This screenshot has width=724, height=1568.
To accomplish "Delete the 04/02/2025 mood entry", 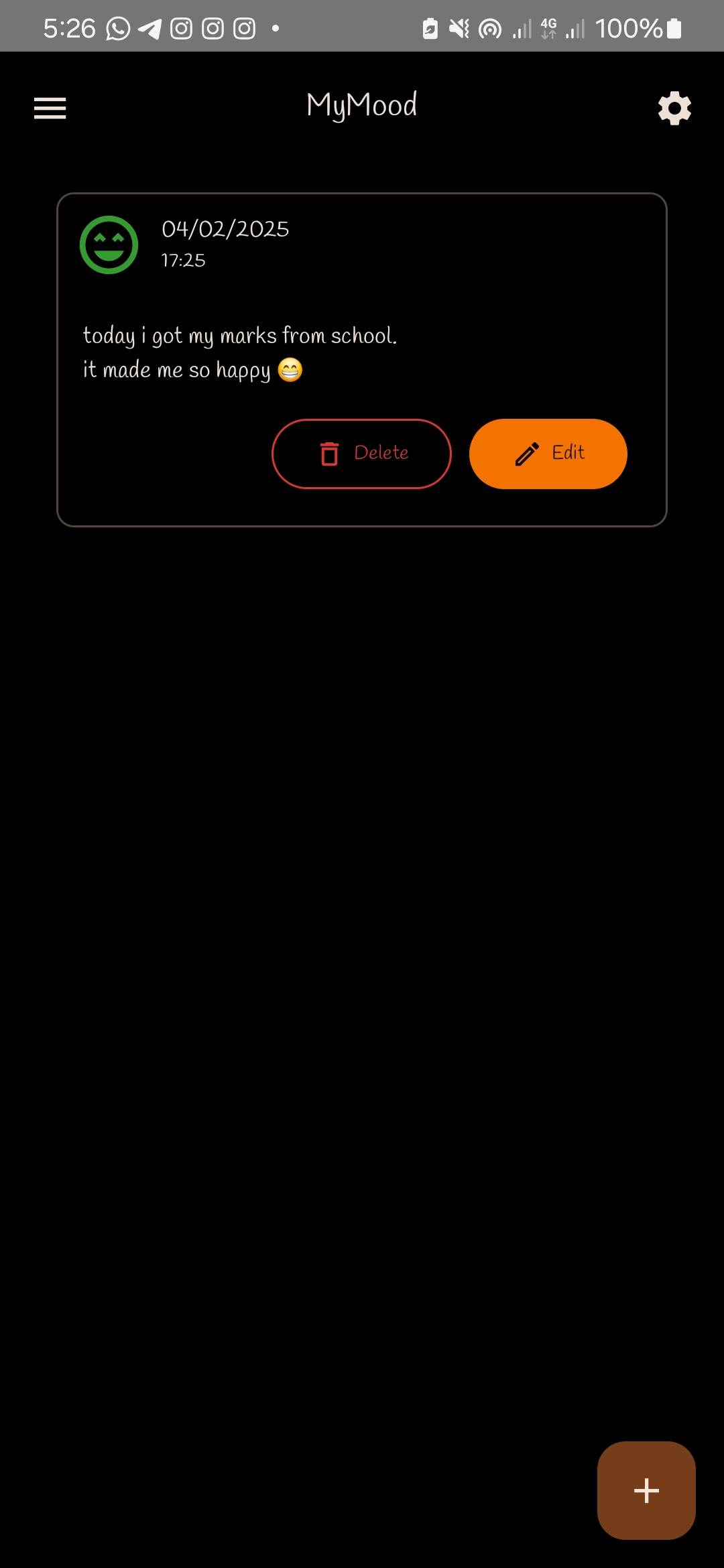I will [x=361, y=454].
